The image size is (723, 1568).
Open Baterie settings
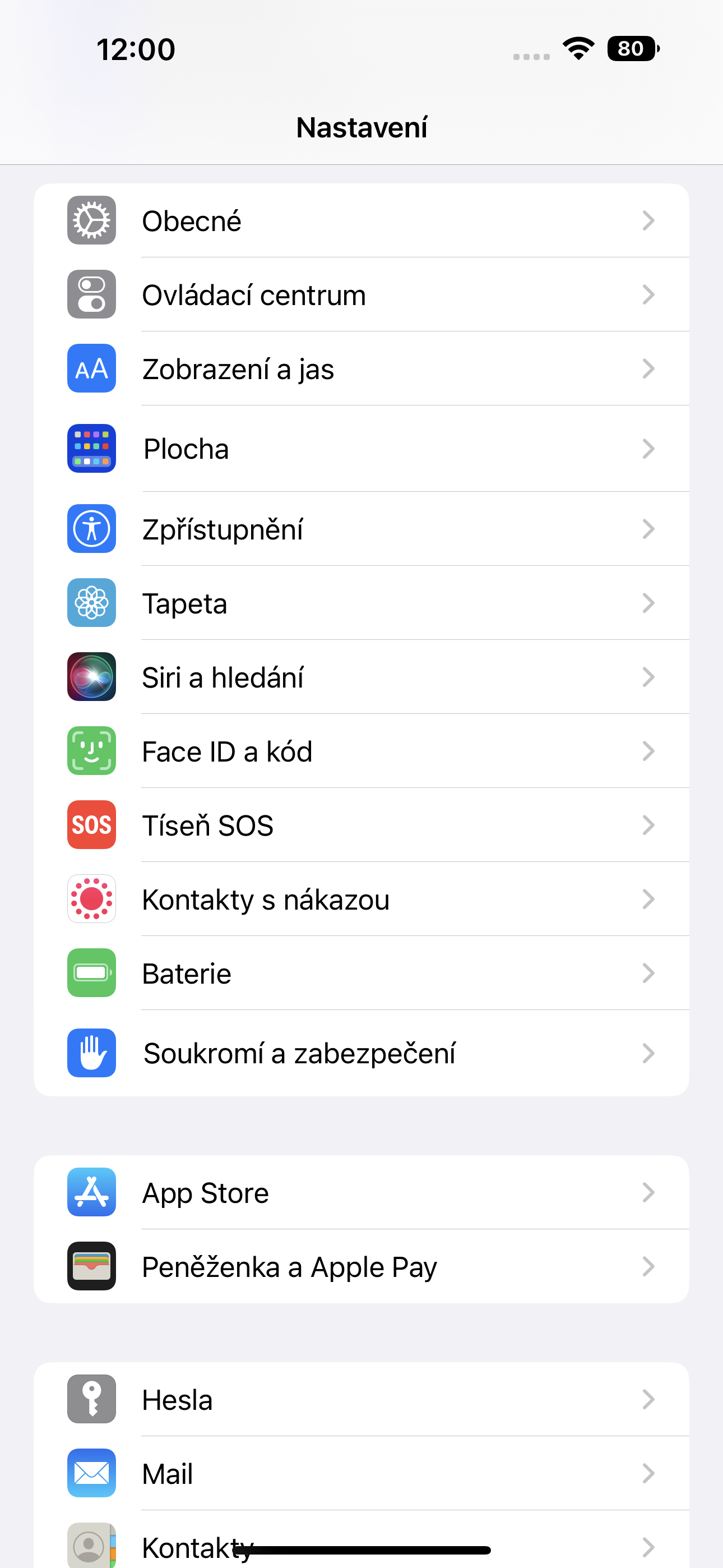(x=361, y=974)
